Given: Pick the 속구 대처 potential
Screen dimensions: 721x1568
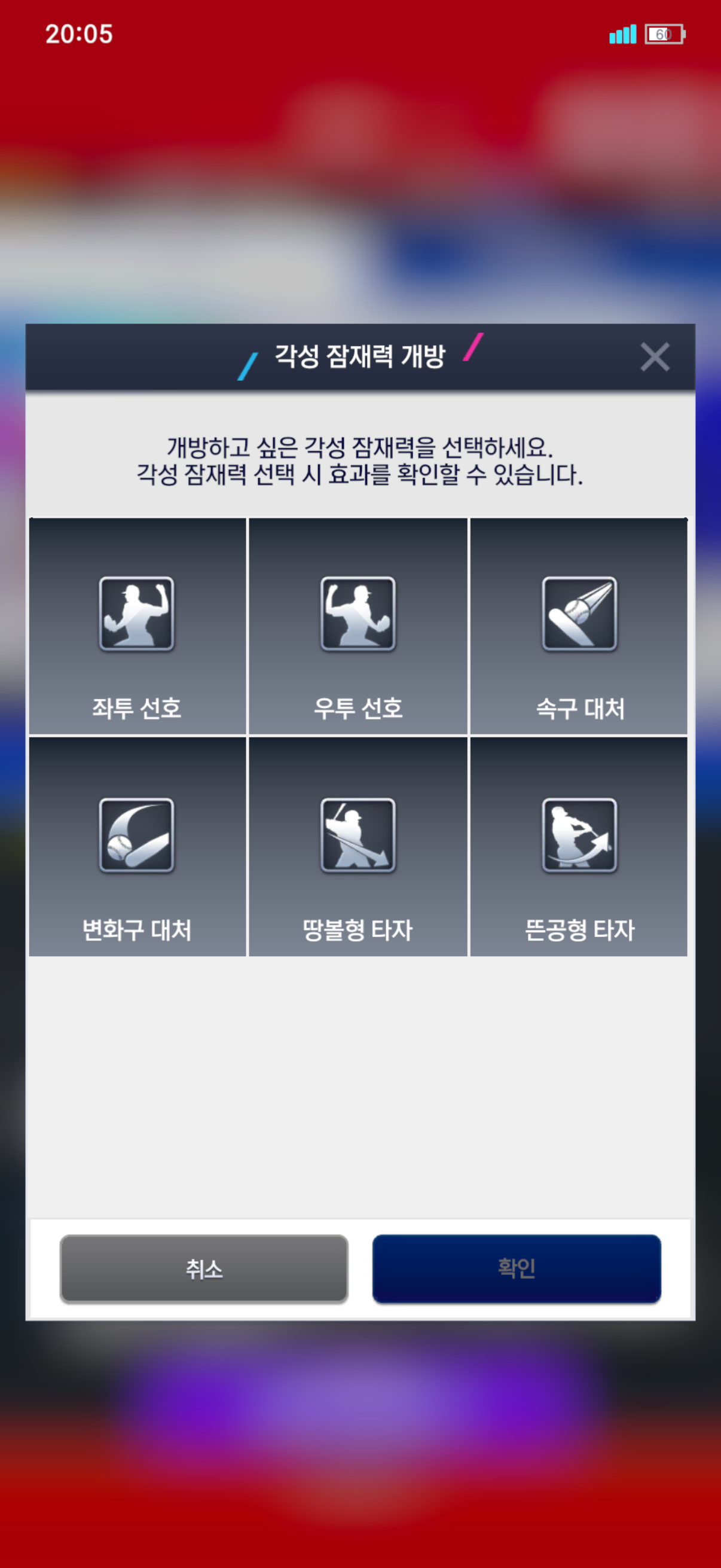Looking at the screenshot, I should (x=579, y=626).
